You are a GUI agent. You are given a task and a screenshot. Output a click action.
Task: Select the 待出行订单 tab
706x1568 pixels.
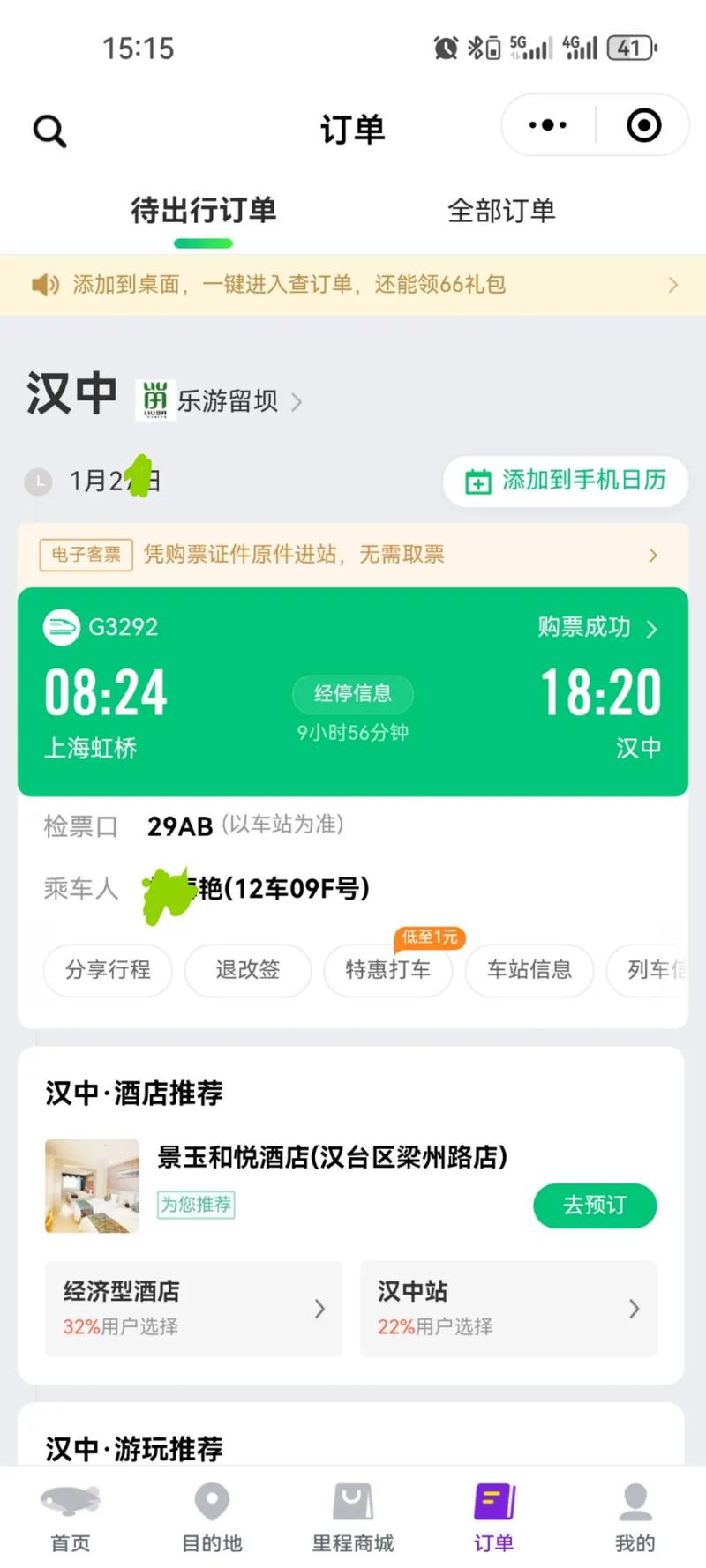click(204, 211)
